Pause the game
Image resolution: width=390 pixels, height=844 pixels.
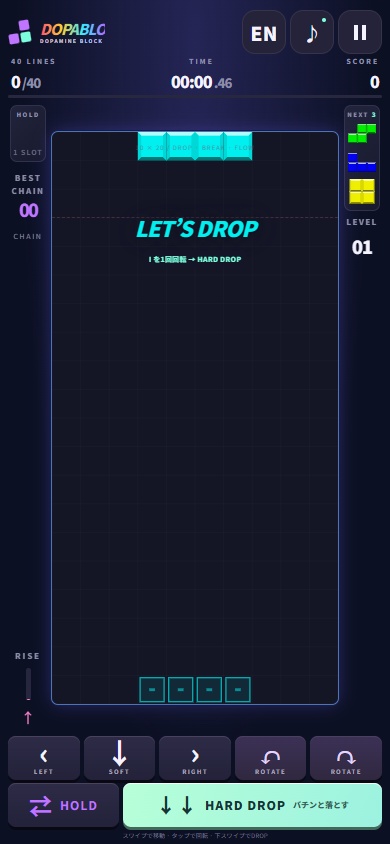click(x=360, y=32)
